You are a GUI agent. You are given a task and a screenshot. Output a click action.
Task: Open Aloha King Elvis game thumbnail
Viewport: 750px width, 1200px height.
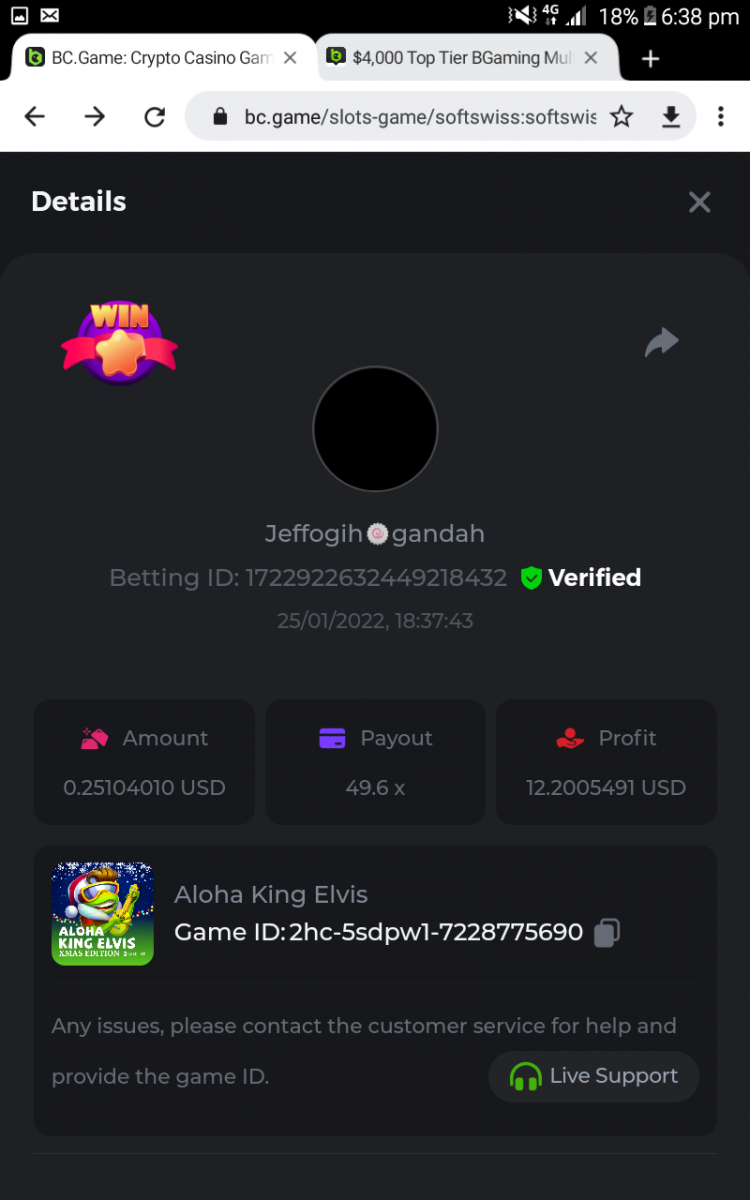tap(102, 913)
